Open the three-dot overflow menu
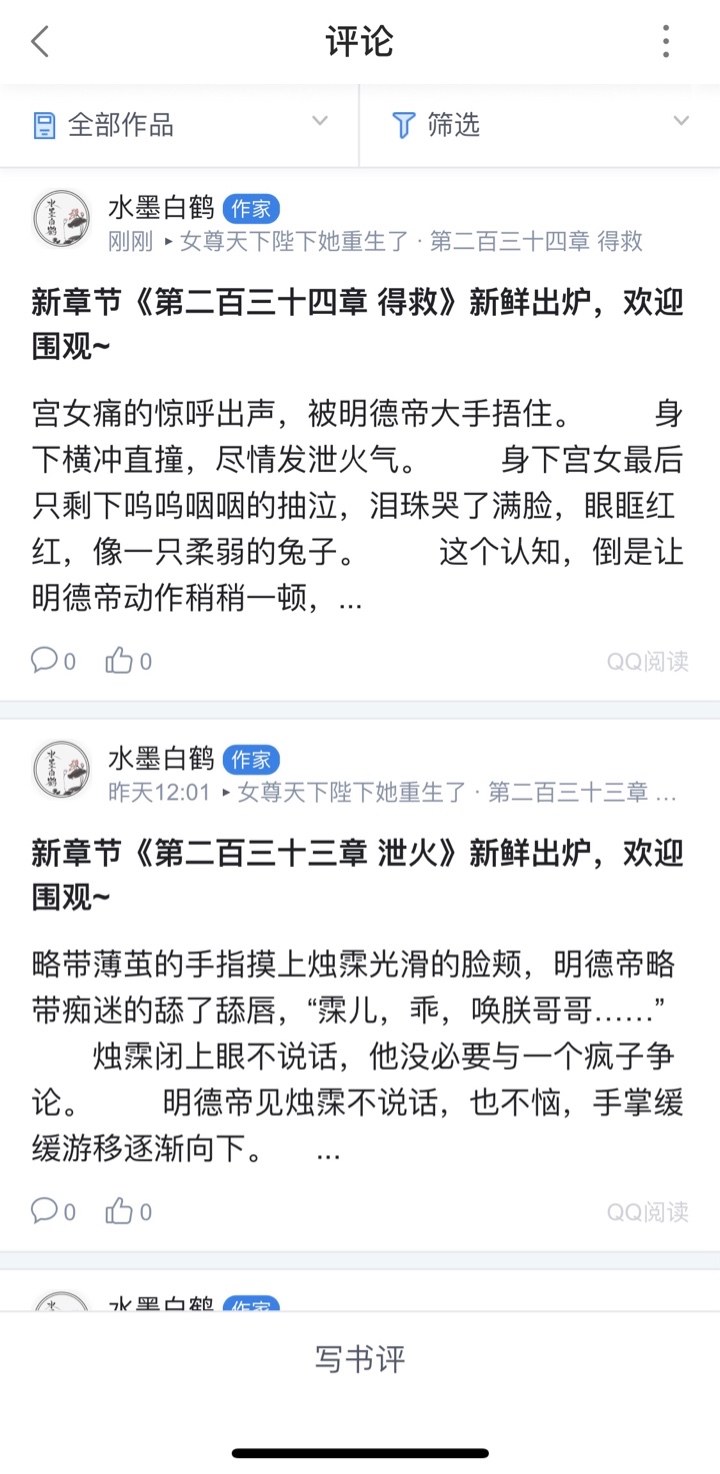This screenshot has height=1474, width=720. click(666, 42)
